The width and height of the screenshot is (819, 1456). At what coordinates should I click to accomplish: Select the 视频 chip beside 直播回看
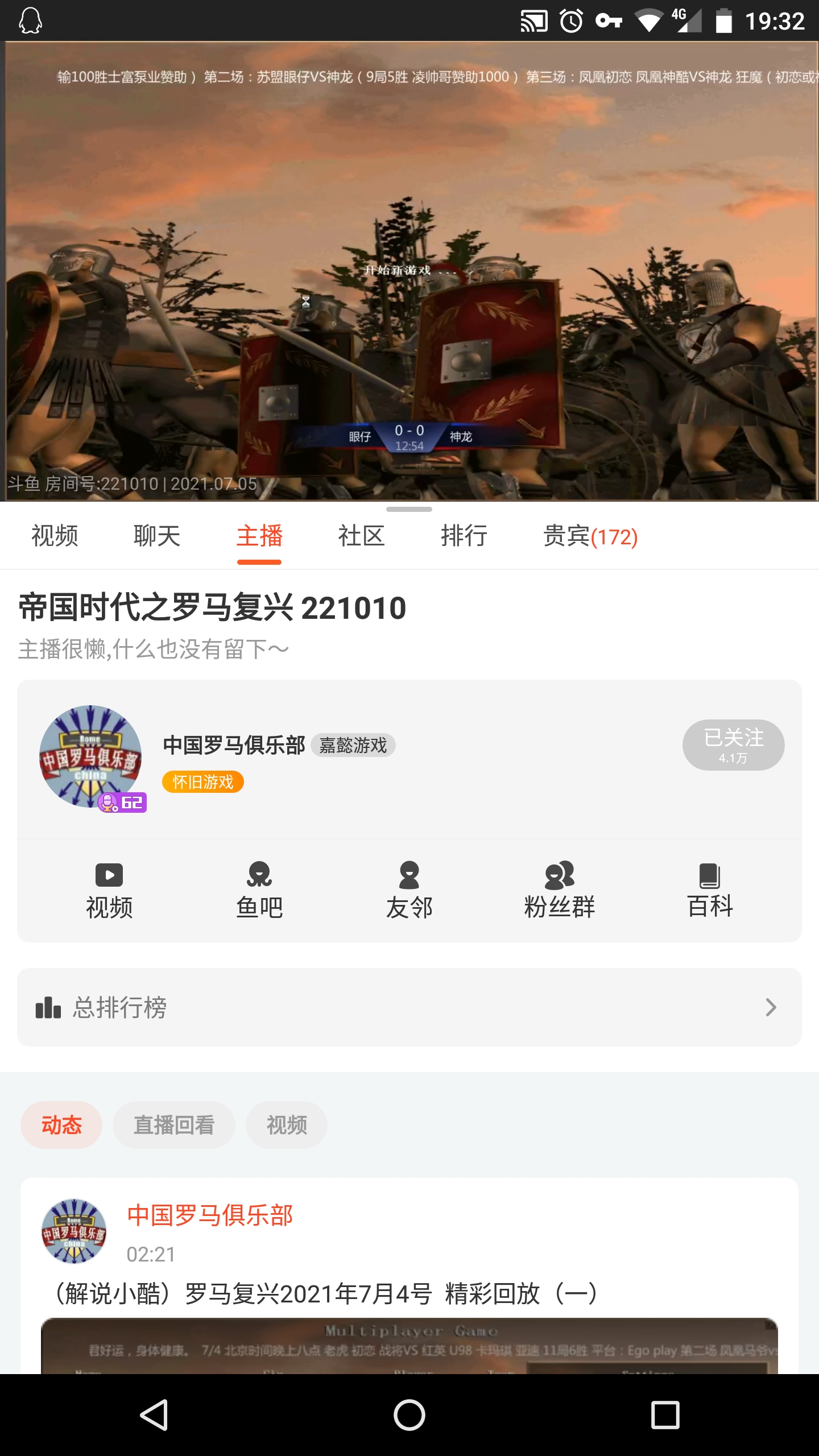[287, 1125]
